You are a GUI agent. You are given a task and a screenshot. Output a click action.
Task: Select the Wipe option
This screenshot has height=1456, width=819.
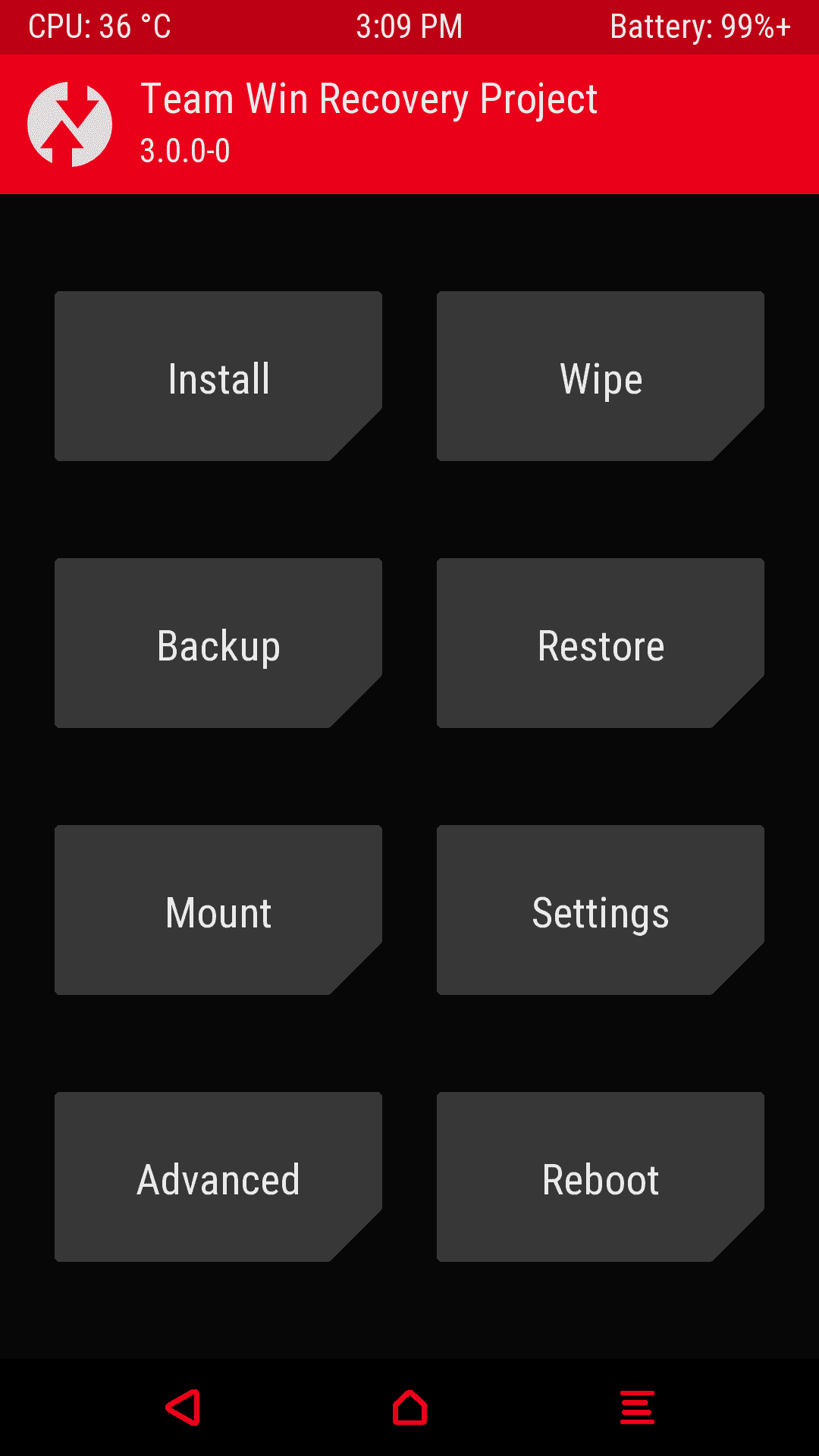click(601, 376)
